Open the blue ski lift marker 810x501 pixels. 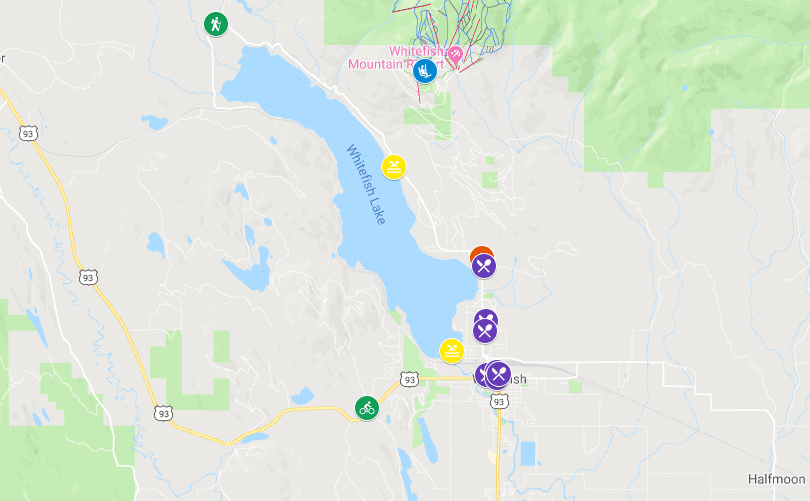click(424, 71)
